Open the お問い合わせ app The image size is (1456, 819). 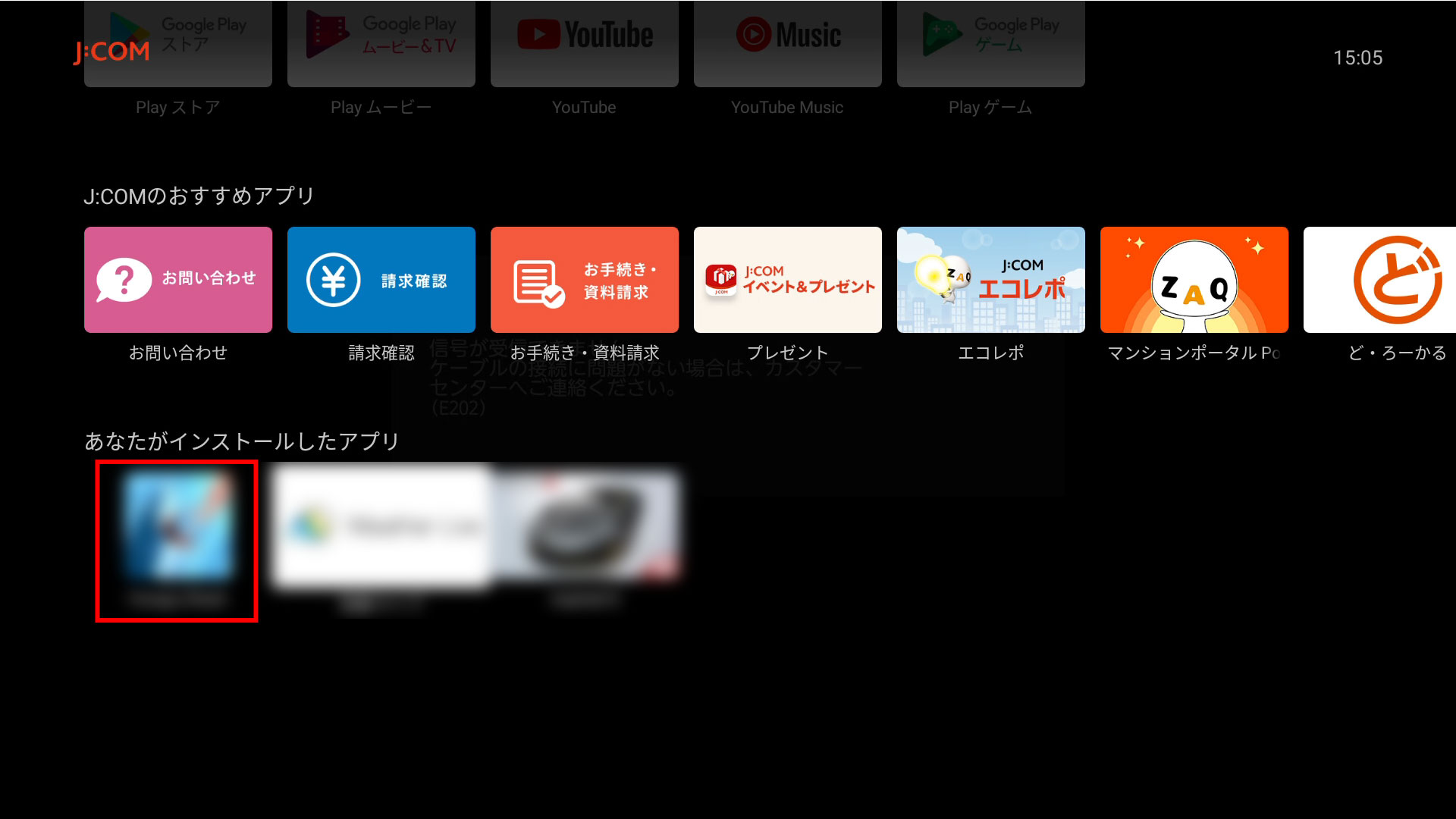tap(177, 280)
